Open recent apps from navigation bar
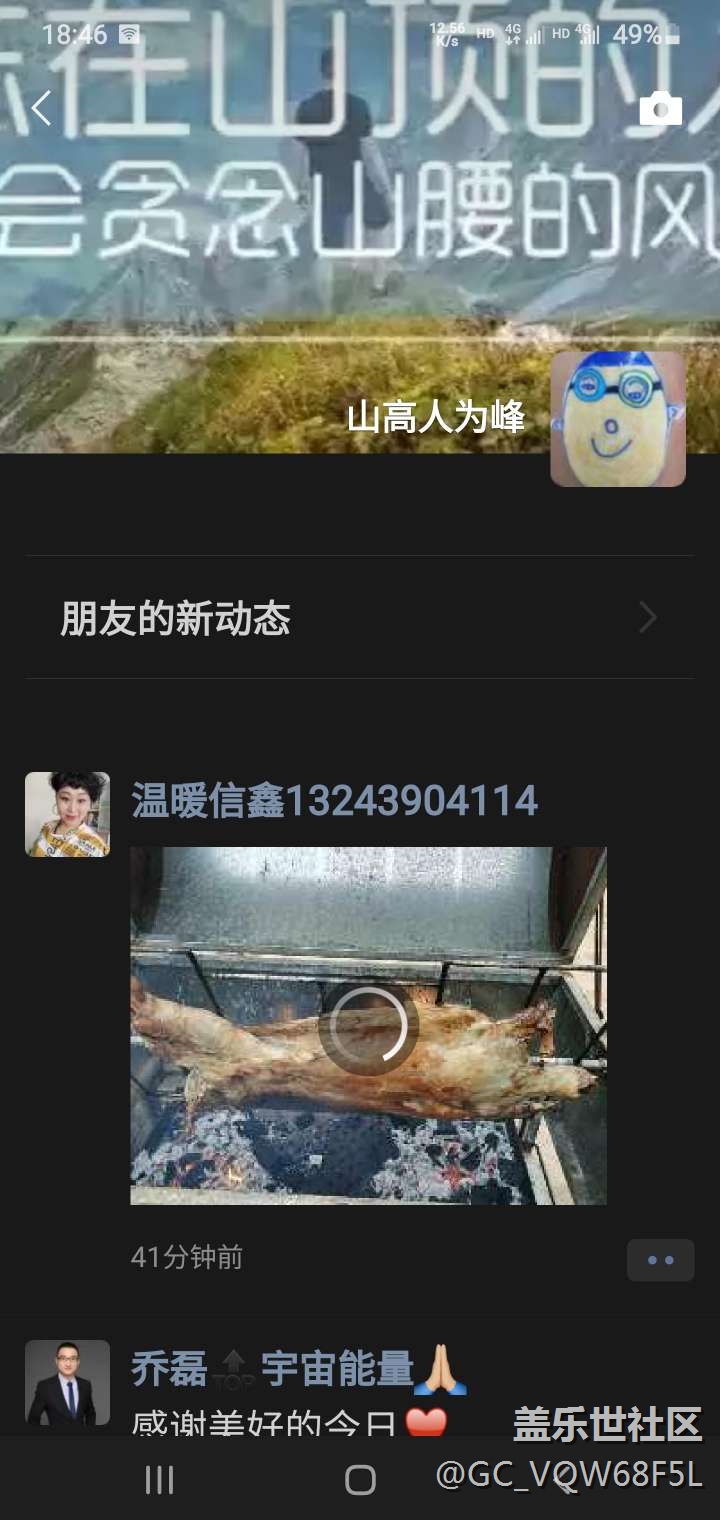The image size is (720, 1520). coord(160,1480)
